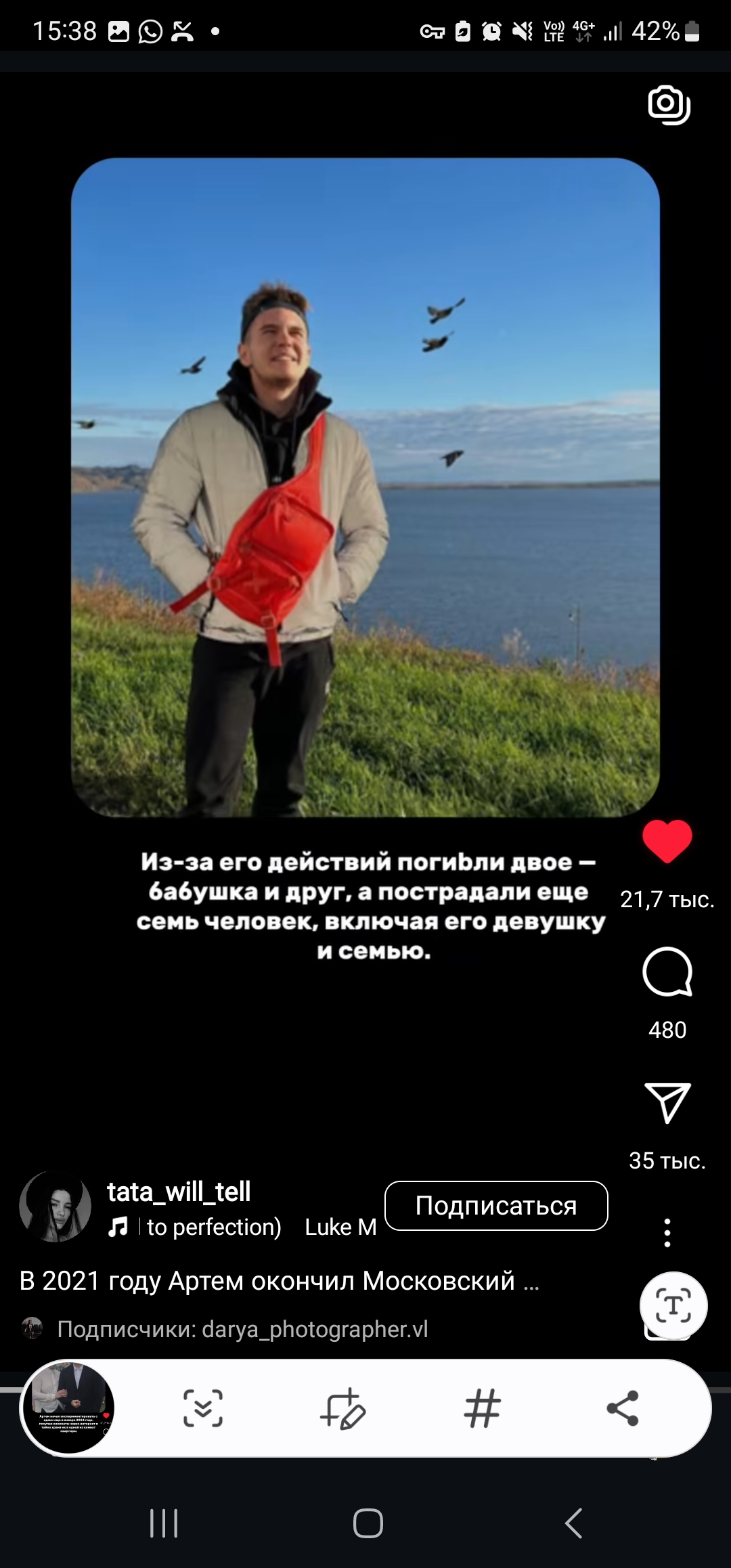The image size is (731, 1568).
Task: Tap the extract text floating button
Action: pos(673,1305)
